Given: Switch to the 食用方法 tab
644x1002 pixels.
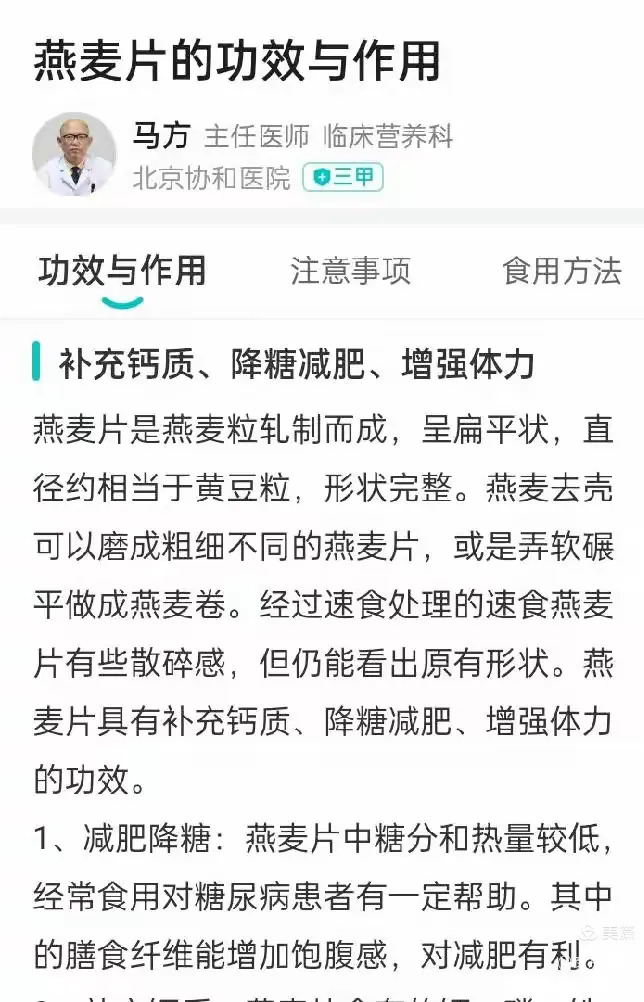Looking at the screenshot, I should (x=561, y=271).
